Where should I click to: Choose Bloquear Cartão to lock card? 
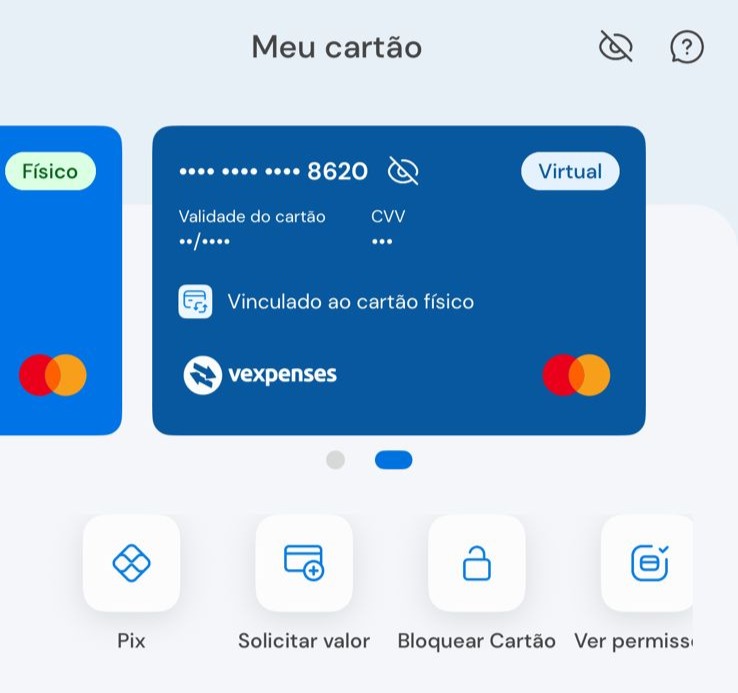[x=477, y=563]
